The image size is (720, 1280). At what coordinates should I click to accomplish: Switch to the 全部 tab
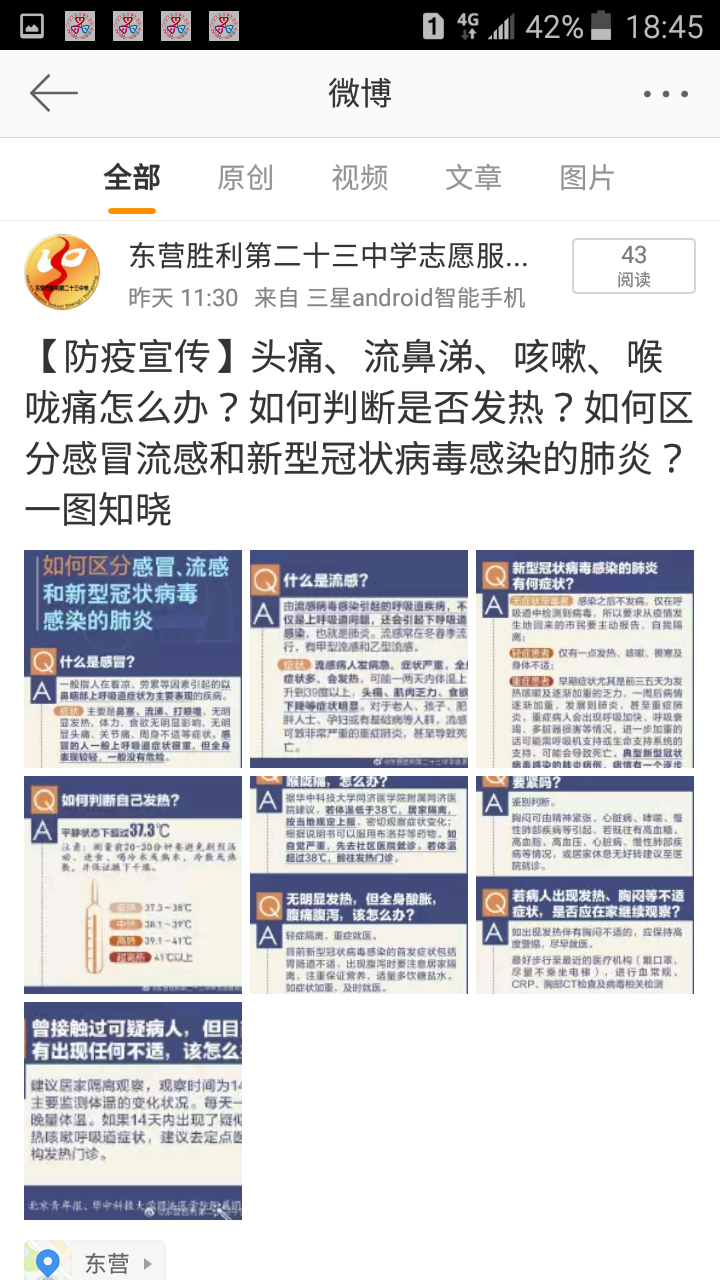click(132, 178)
